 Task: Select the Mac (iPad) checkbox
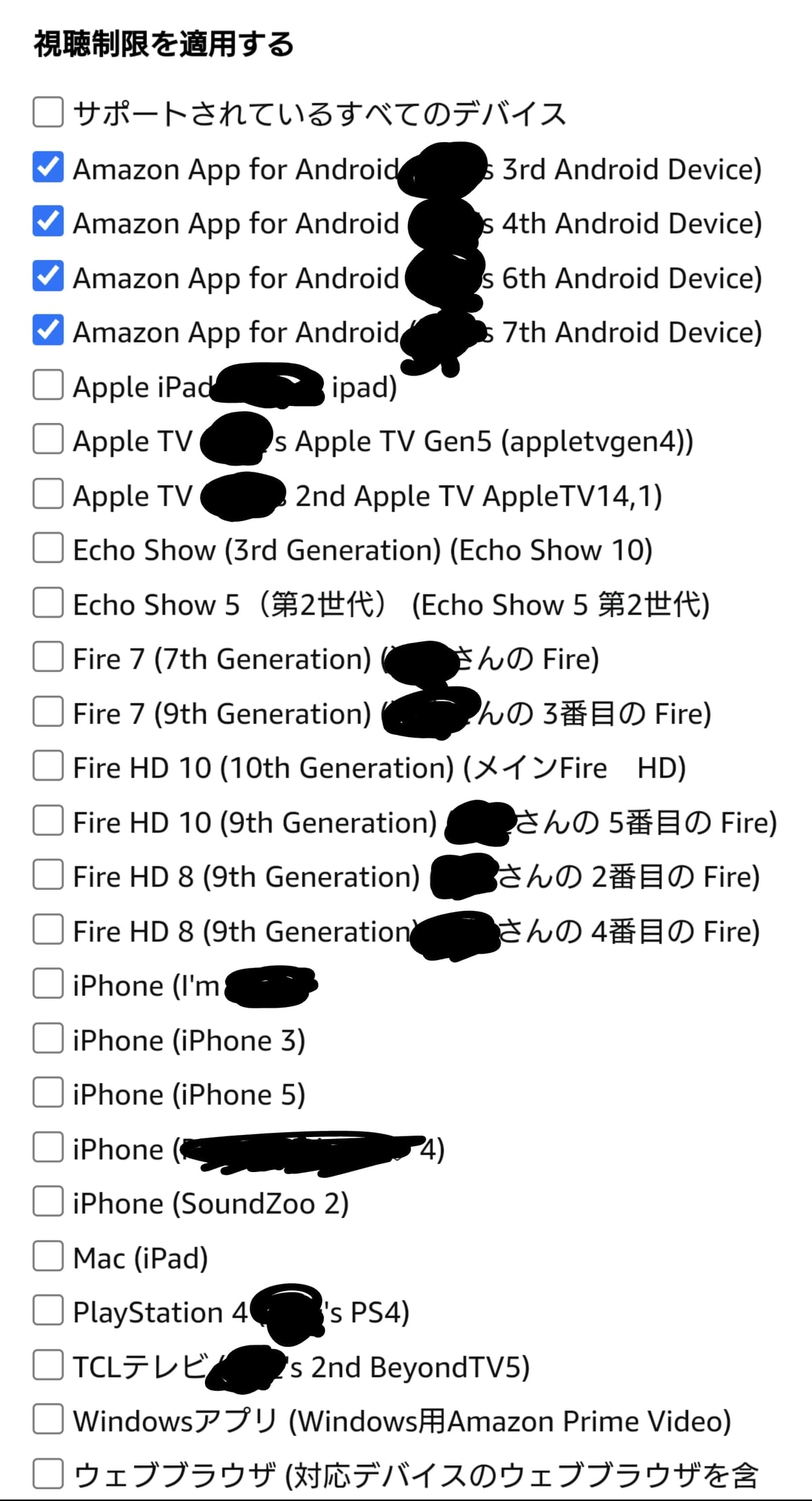point(48,1257)
